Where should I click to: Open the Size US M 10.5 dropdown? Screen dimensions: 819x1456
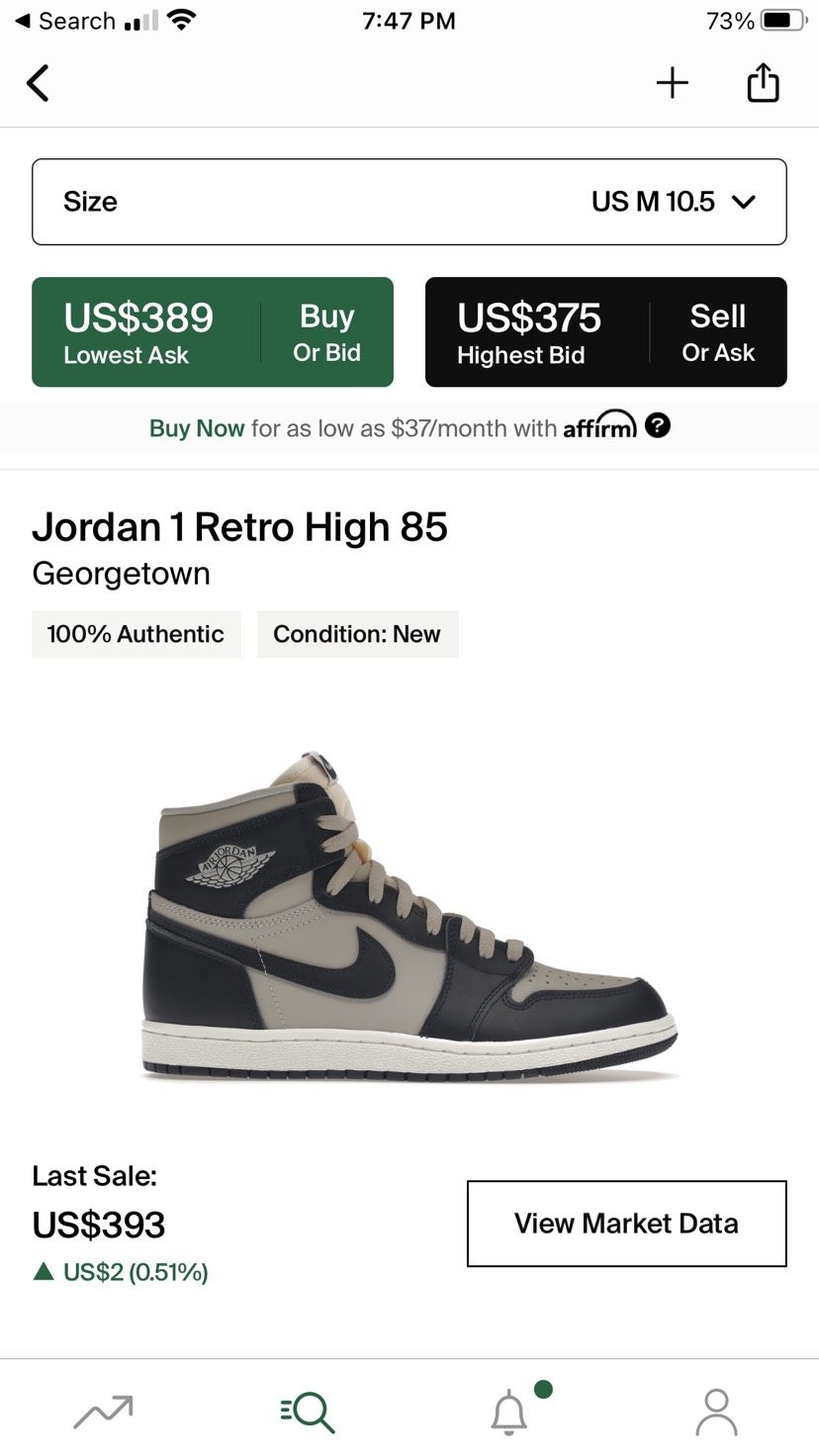(x=409, y=202)
